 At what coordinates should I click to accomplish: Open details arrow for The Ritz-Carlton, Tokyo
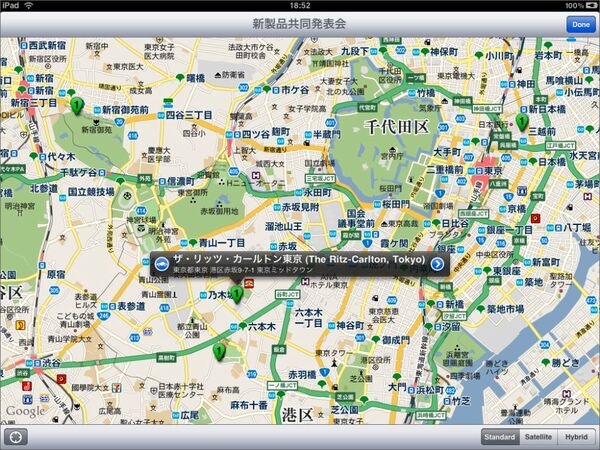[x=437, y=263]
